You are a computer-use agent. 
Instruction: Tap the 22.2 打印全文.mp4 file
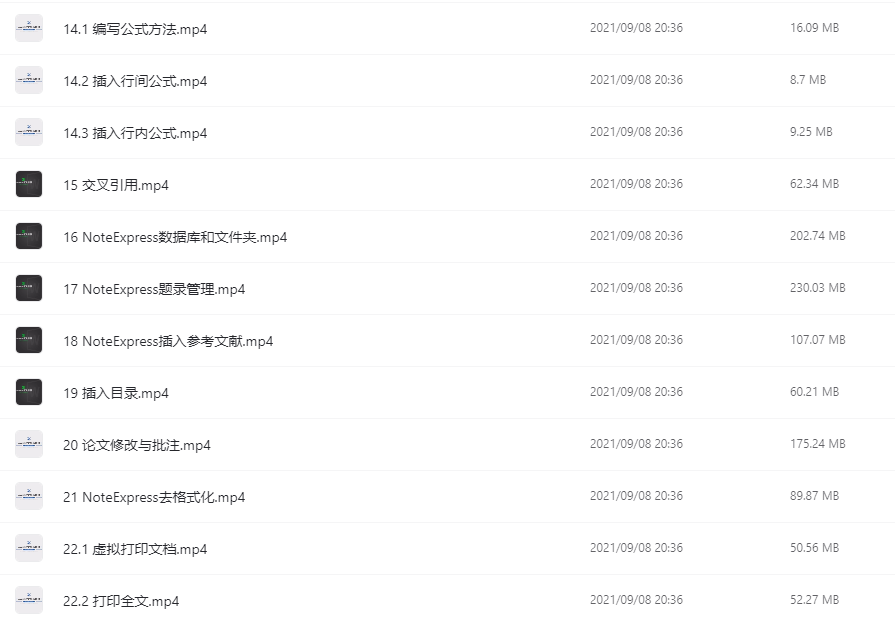pyautogui.click(x=121, y=601)
